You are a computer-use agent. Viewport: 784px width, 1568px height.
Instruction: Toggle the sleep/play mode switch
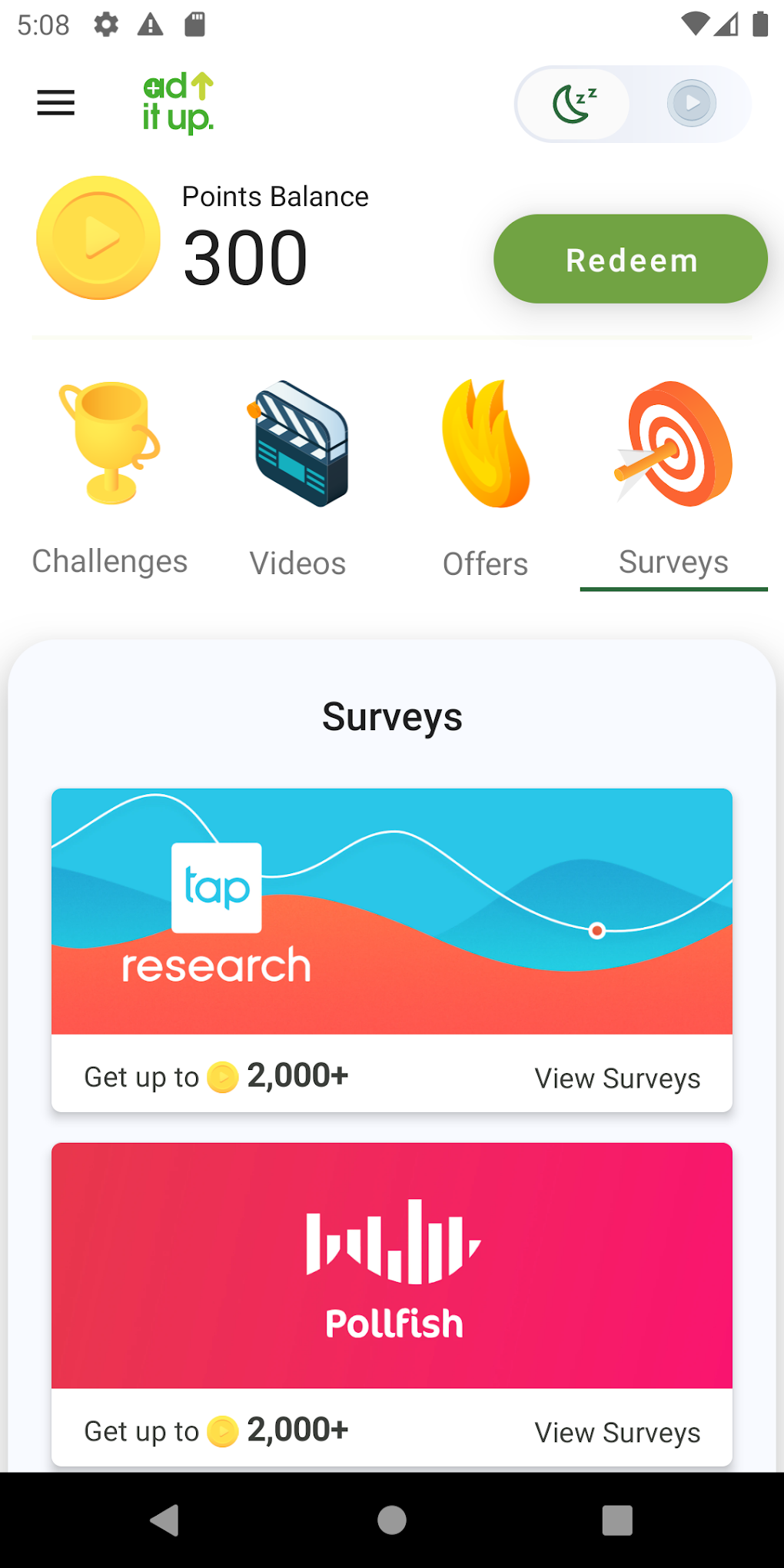click(632, 104)
